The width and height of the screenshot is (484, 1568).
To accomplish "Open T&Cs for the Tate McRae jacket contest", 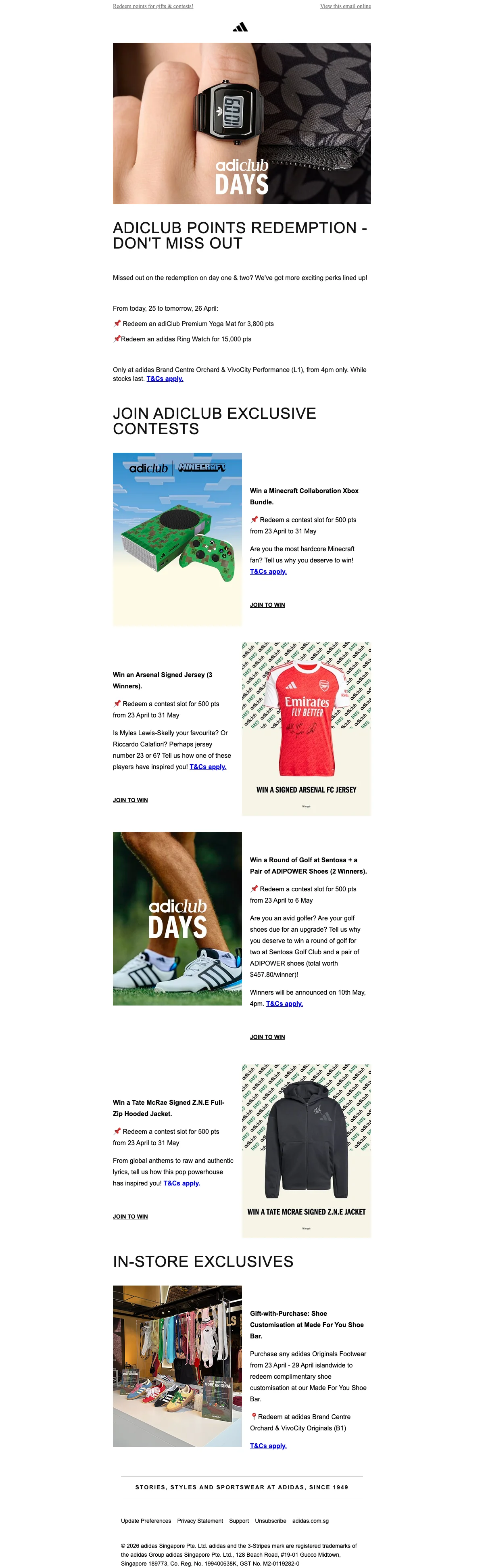I will click(181, 1183).
